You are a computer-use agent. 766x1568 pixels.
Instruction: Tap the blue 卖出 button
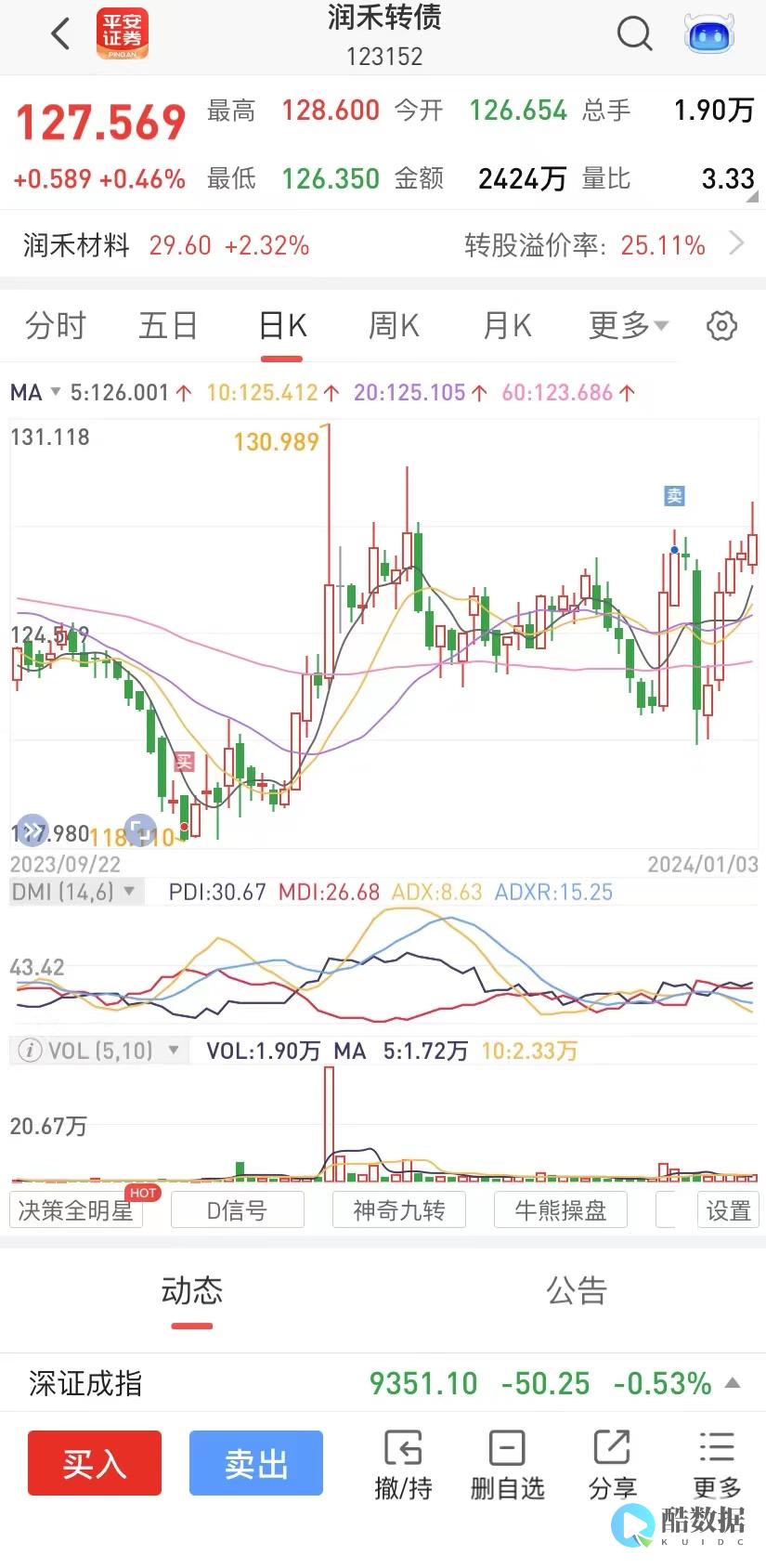coord(256,1463)
